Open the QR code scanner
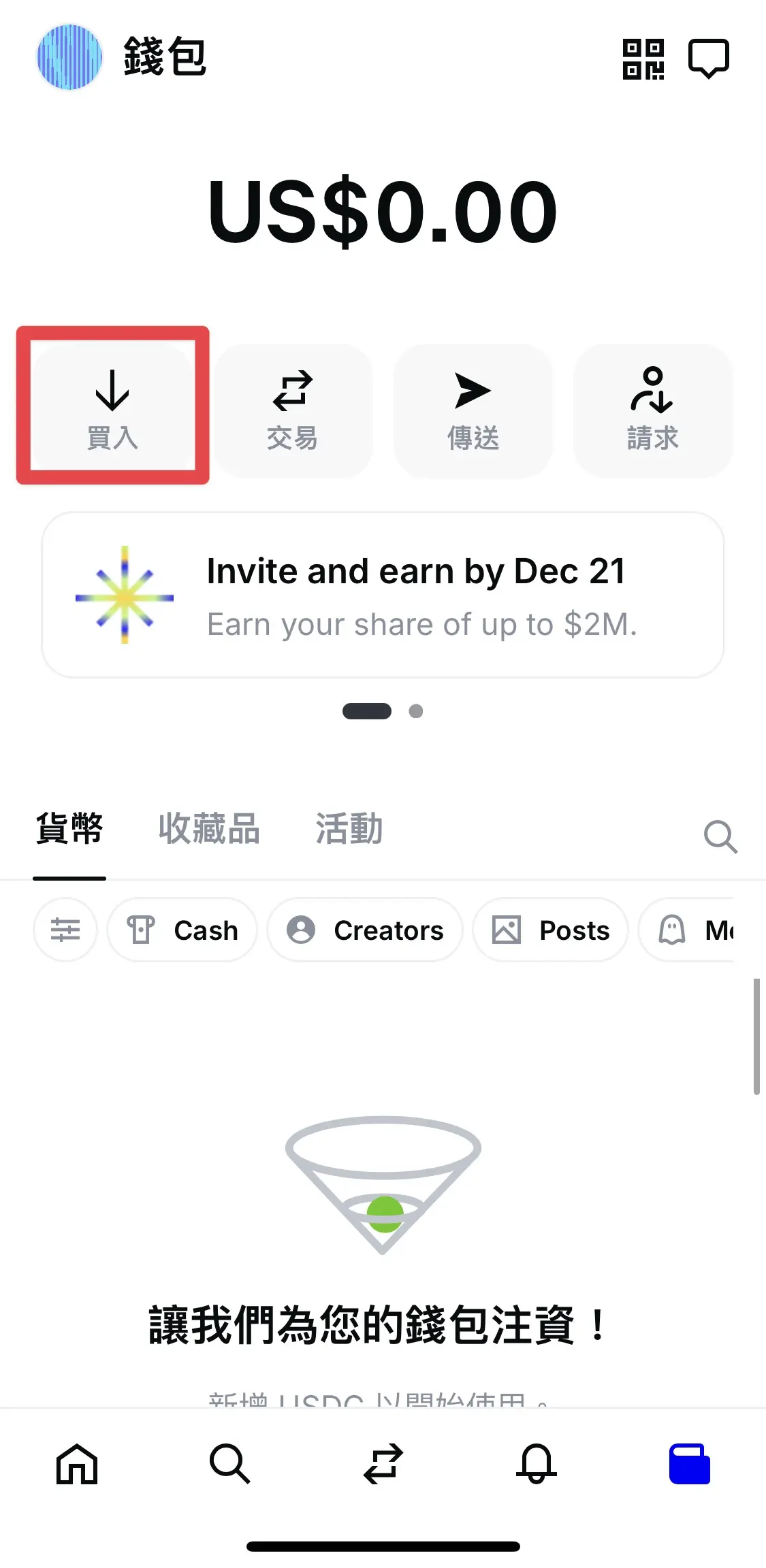Screen dimensions: 766x1568 click(643, 59)
